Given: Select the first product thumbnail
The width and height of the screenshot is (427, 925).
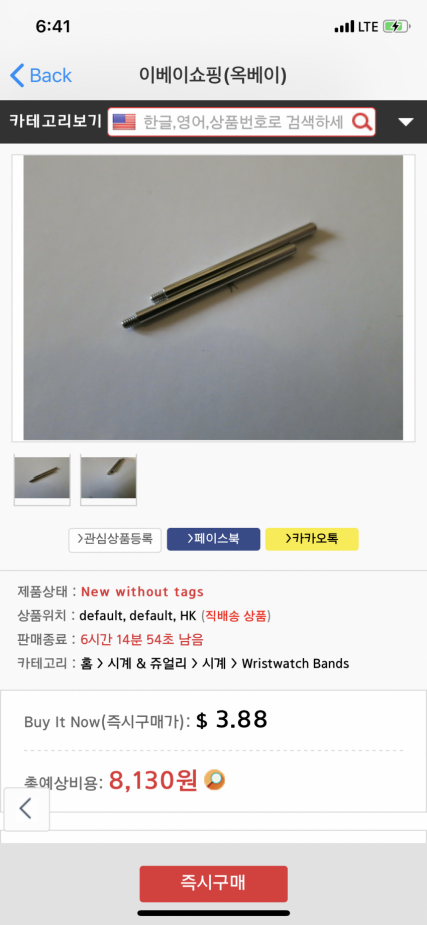Looking at the screenshot, I should click(x=42, y=480).
